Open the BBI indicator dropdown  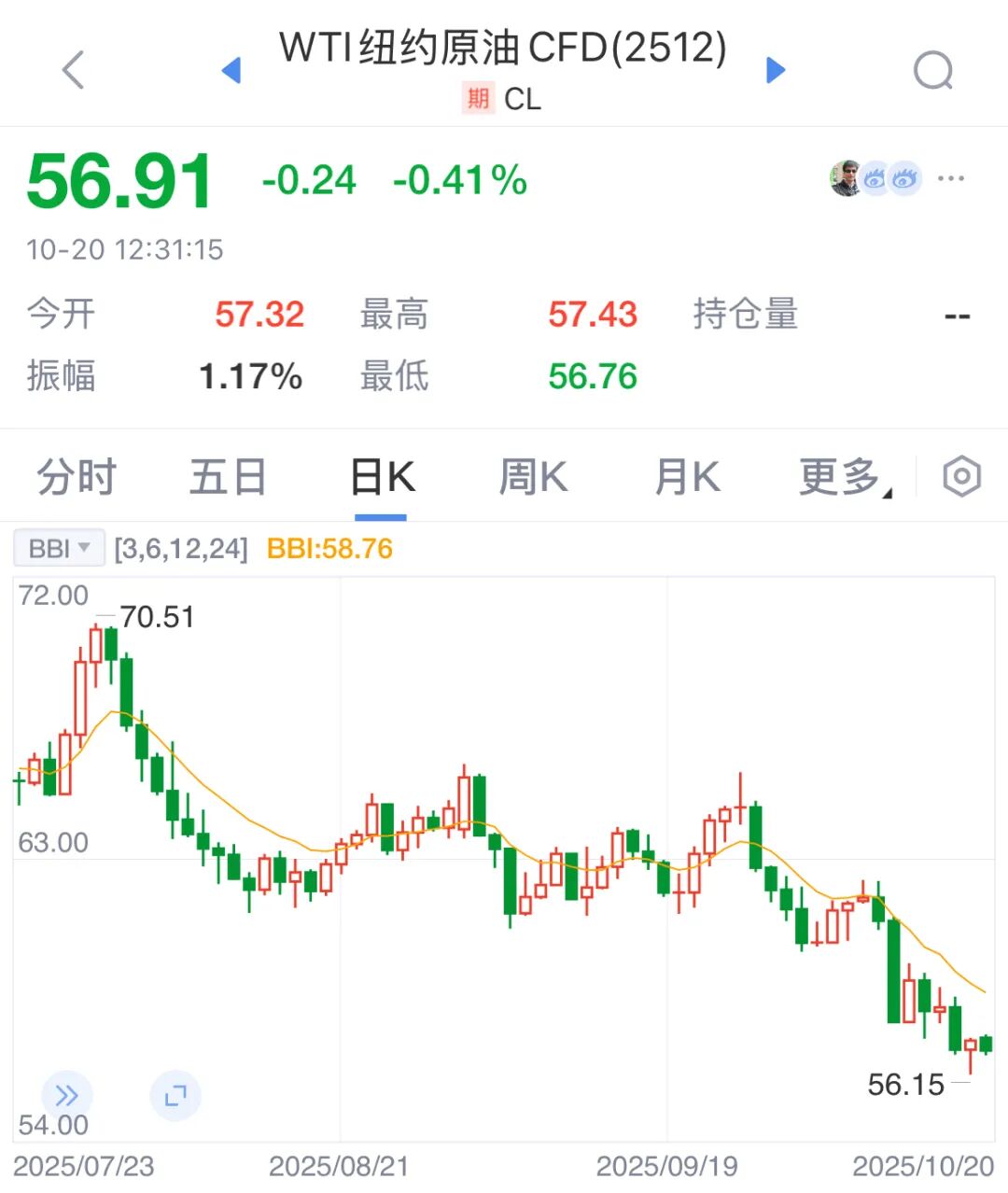(58, 549)
